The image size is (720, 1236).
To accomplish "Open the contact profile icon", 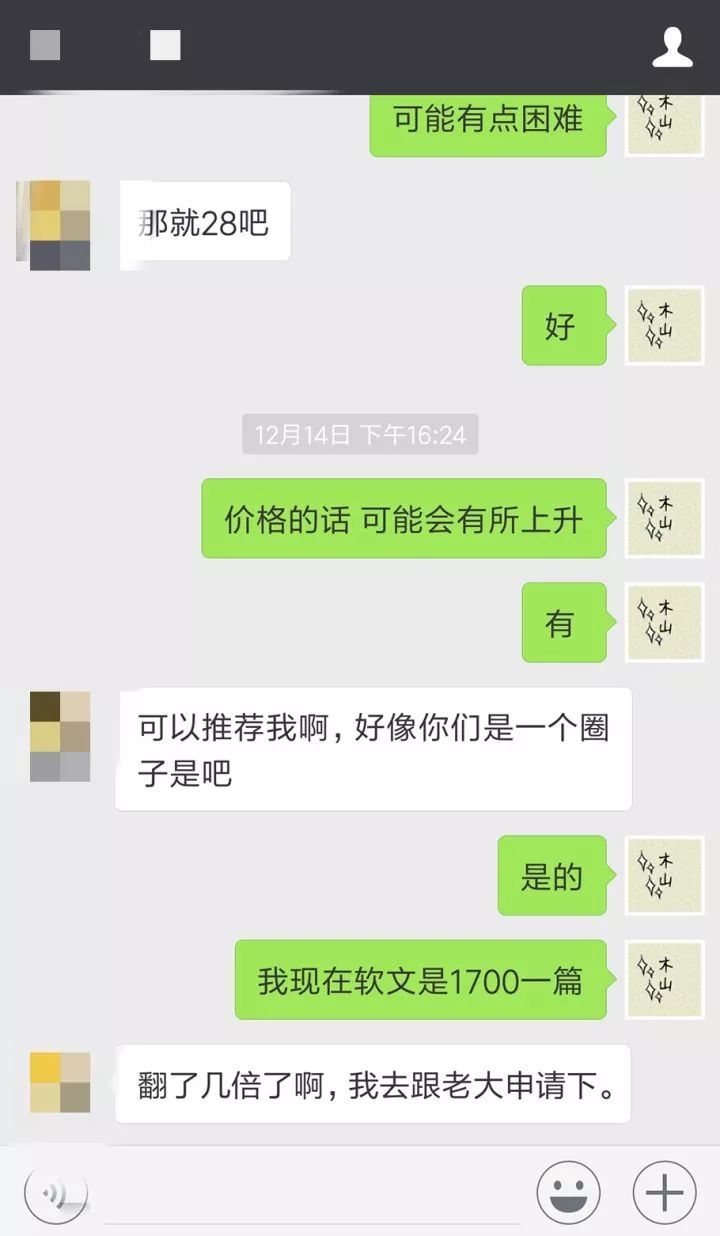I will (x=672, y=47).
